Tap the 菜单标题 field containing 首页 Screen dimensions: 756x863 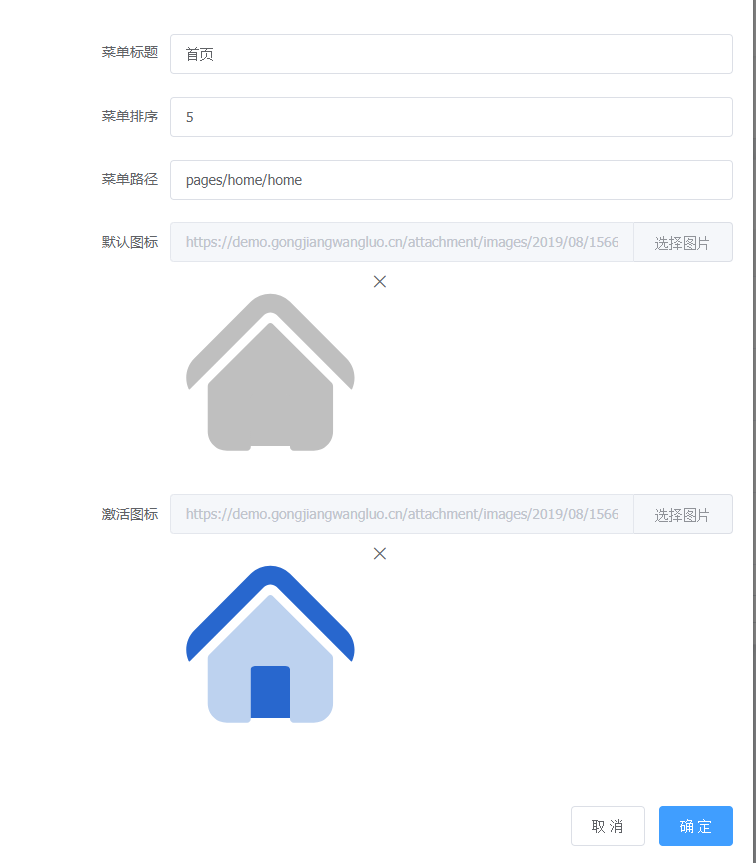pyautogui.click(x=450, y=54)
